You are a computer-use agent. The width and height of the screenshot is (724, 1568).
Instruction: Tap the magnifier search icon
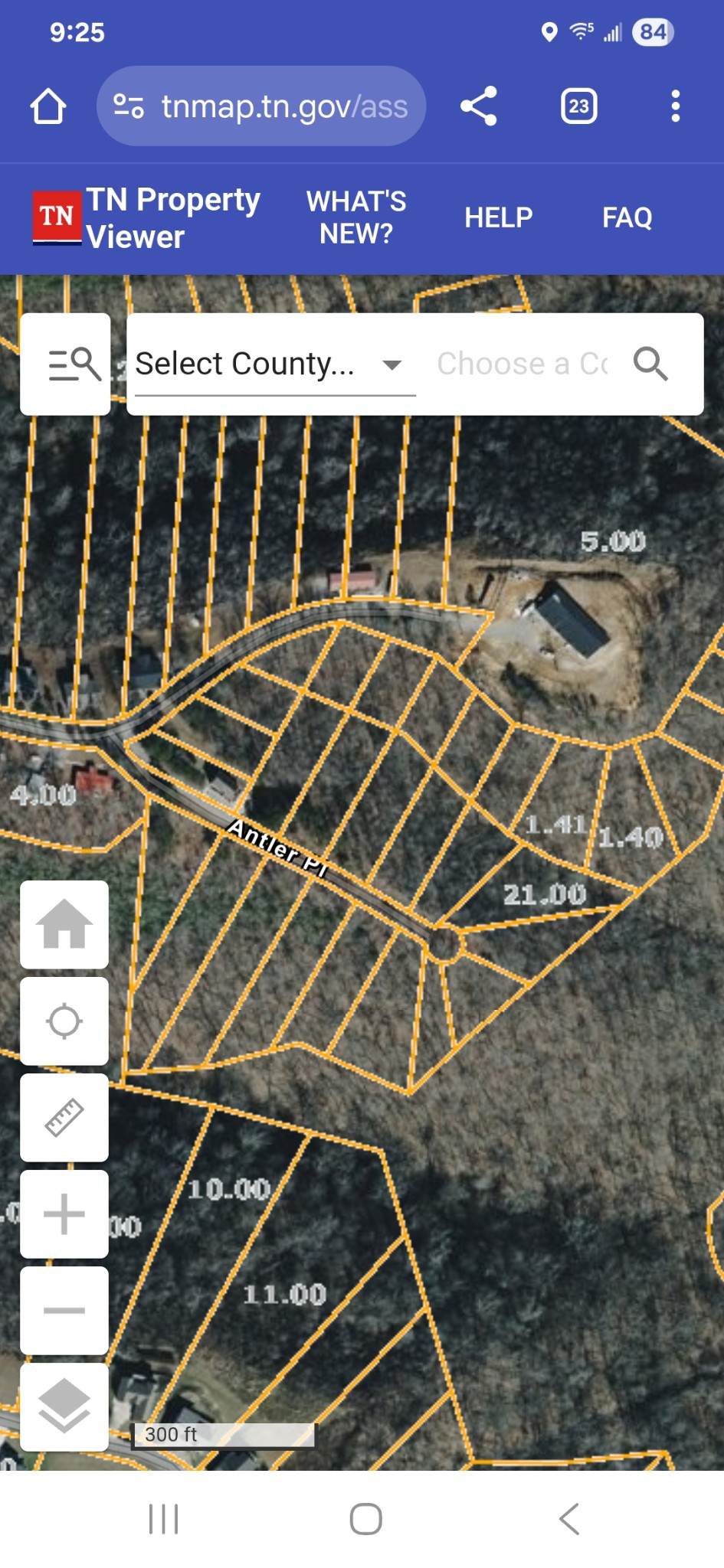[x=650, y=364]
